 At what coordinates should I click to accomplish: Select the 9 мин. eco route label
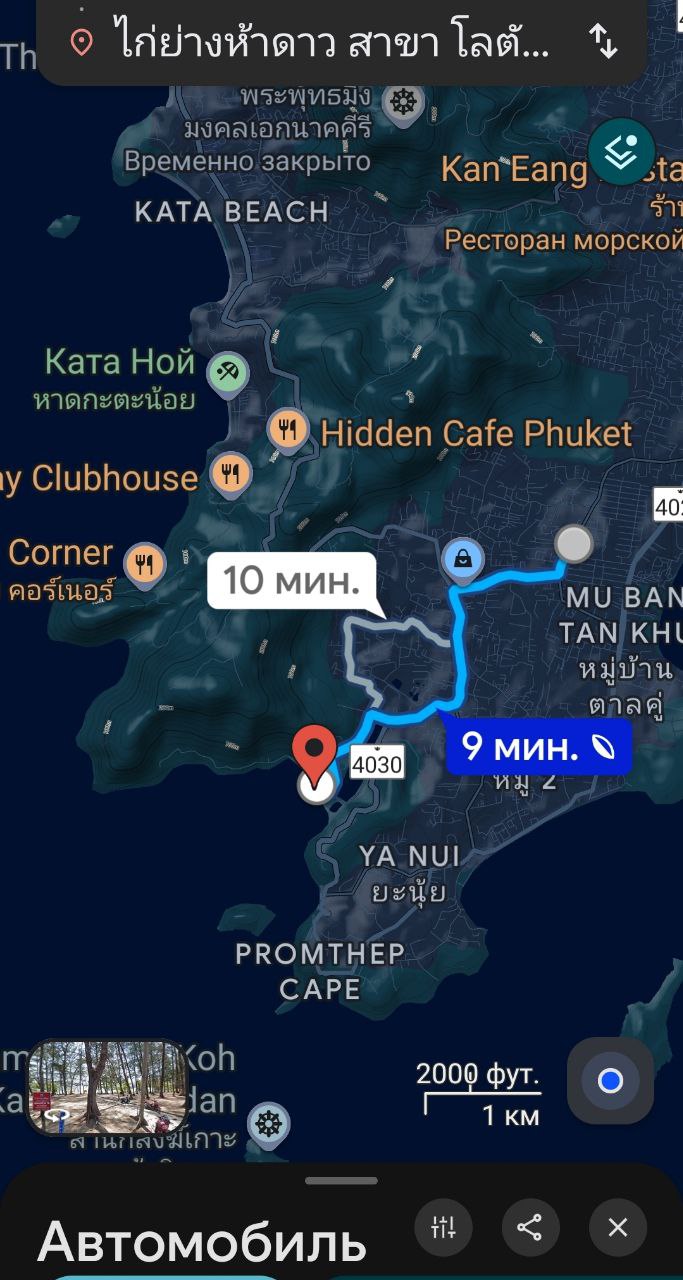[538, 746]
